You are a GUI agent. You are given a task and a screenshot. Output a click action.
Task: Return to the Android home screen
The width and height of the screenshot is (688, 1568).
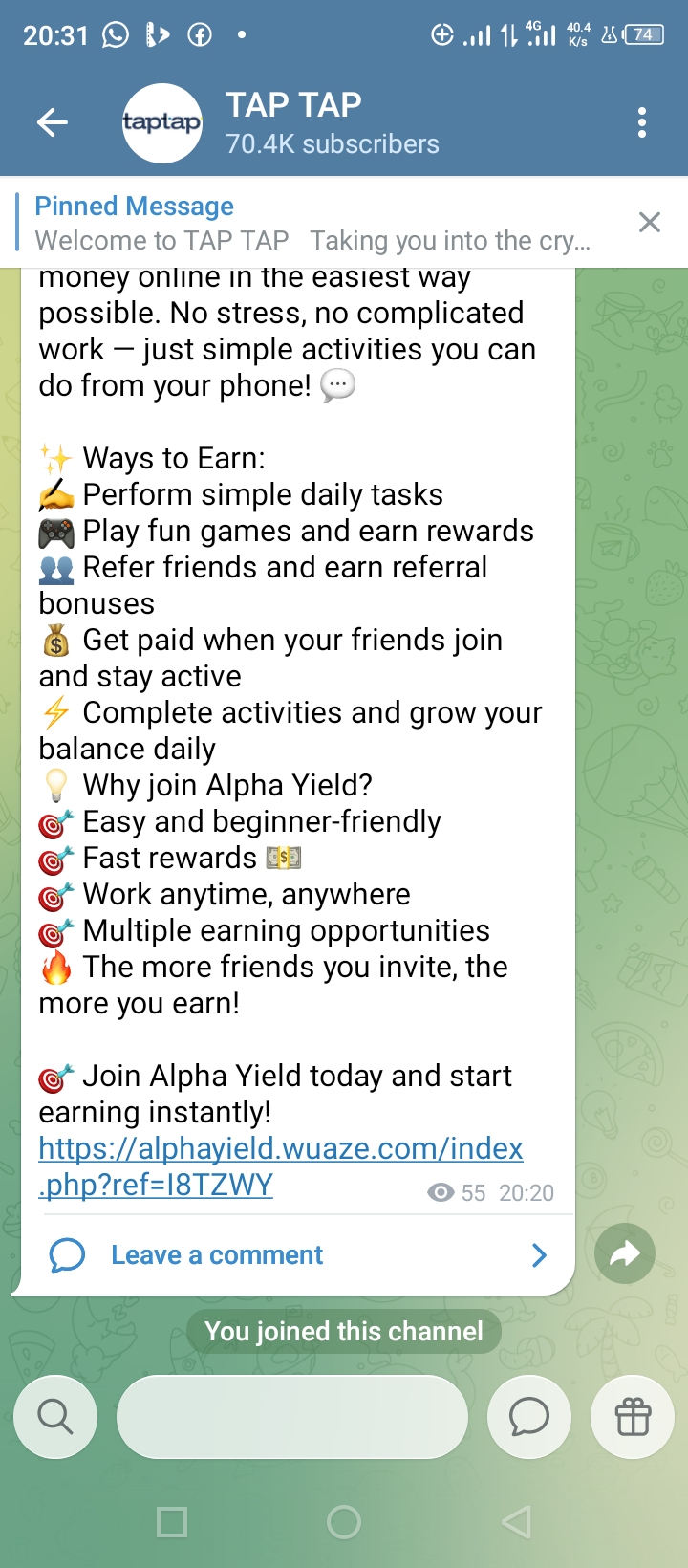[x=344, y=1522]
